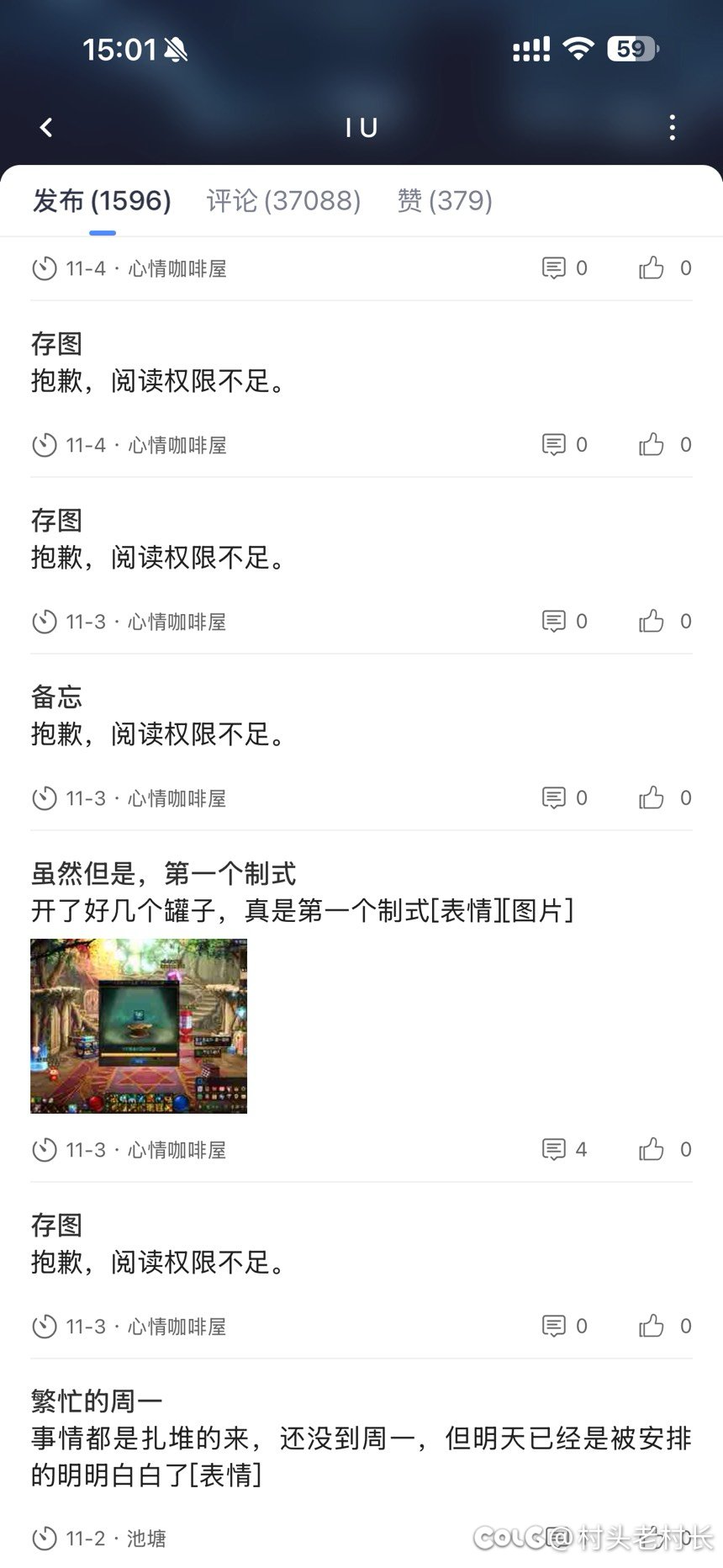This screenshot has width=723, height=1568.
Task: Select the 发布 (1596) tab
Action: point(102,201)
